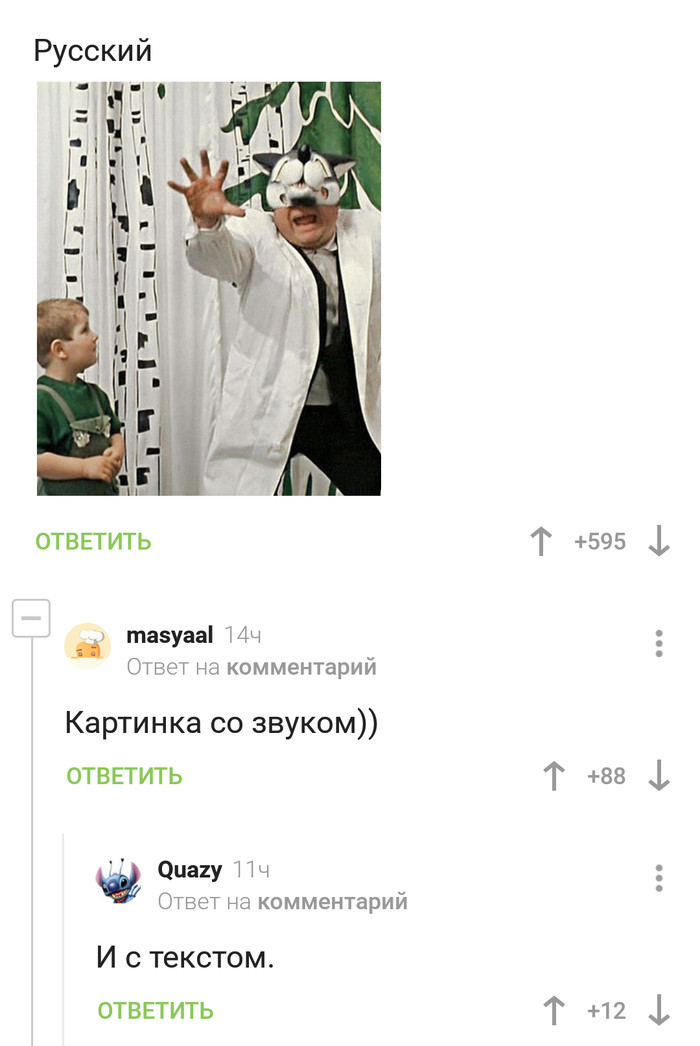Screen dimensions: 700x1046
Task: Upvote the comment rated +595
Action: 541,542
